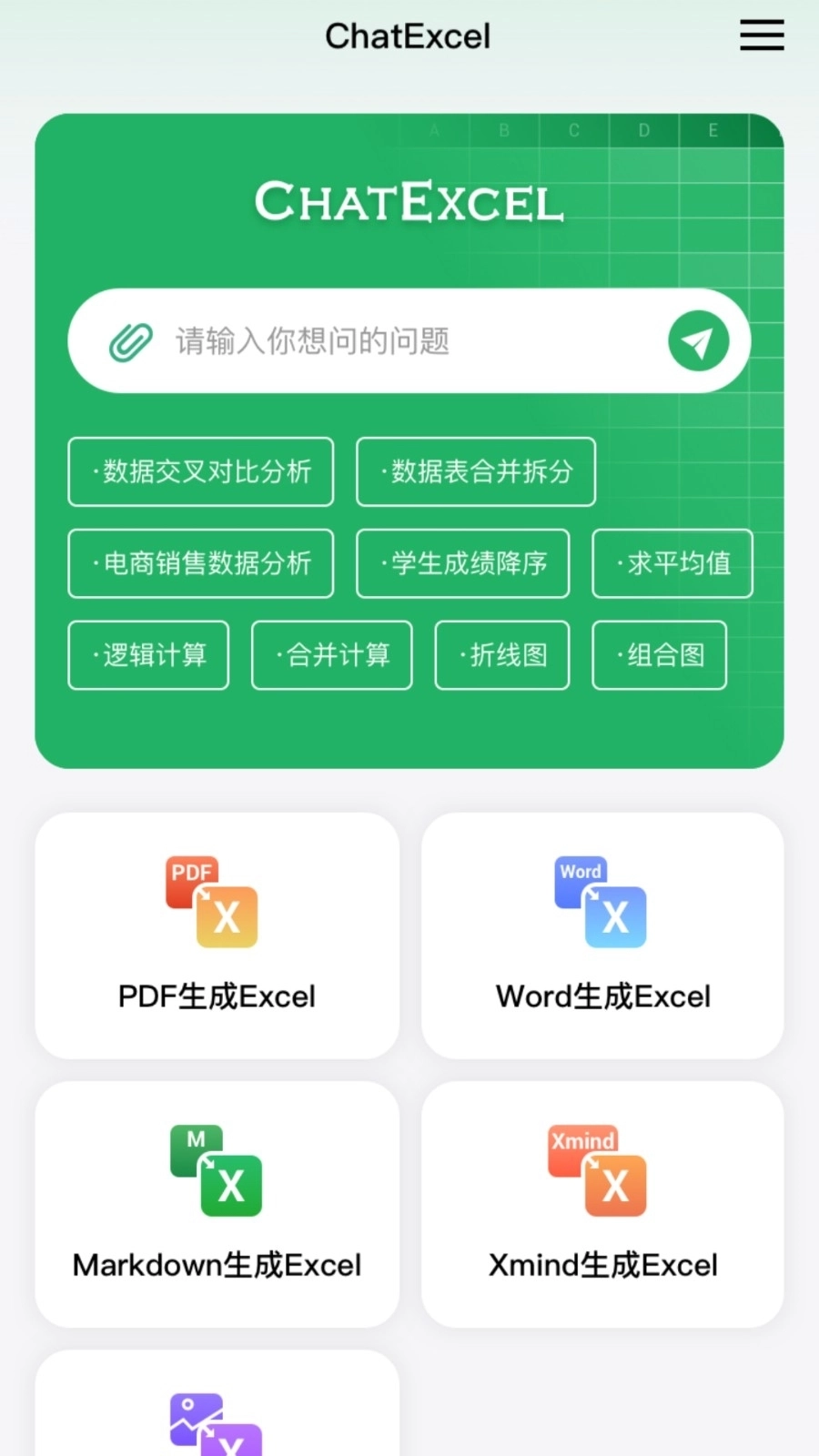Open the PDF生成Excel card
Image resolution: width=819 pixels, height=1456 pixels.
coord(216,935)
